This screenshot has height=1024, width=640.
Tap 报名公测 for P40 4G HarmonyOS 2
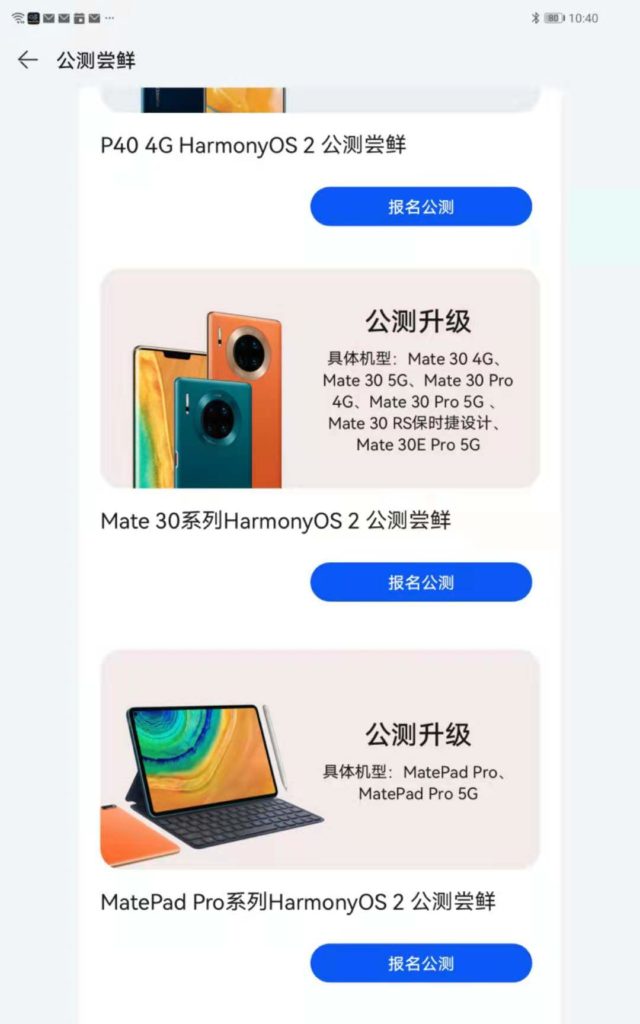tap(420, 207)
